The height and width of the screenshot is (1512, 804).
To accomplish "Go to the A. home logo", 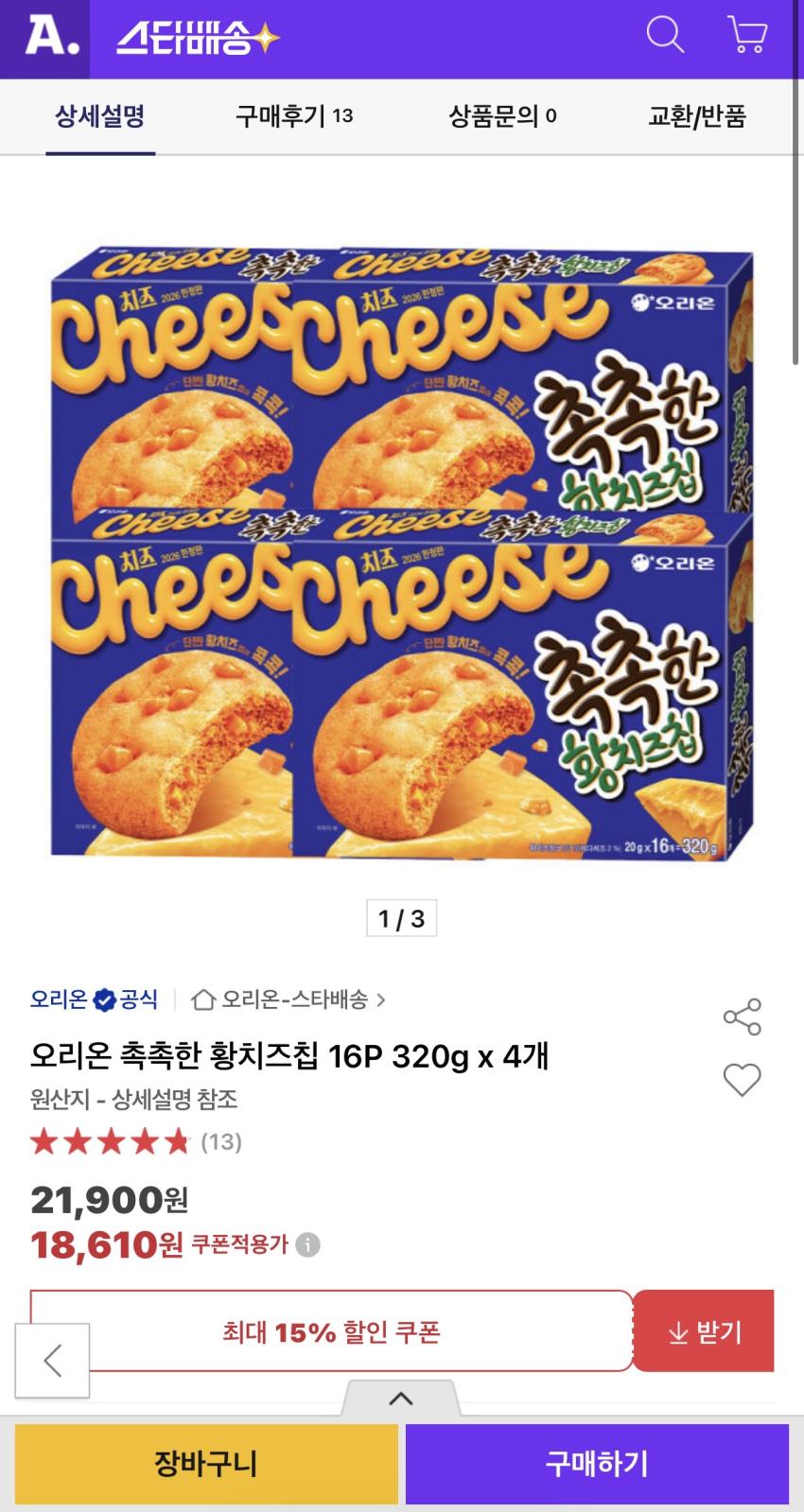I will click(44, 39).
